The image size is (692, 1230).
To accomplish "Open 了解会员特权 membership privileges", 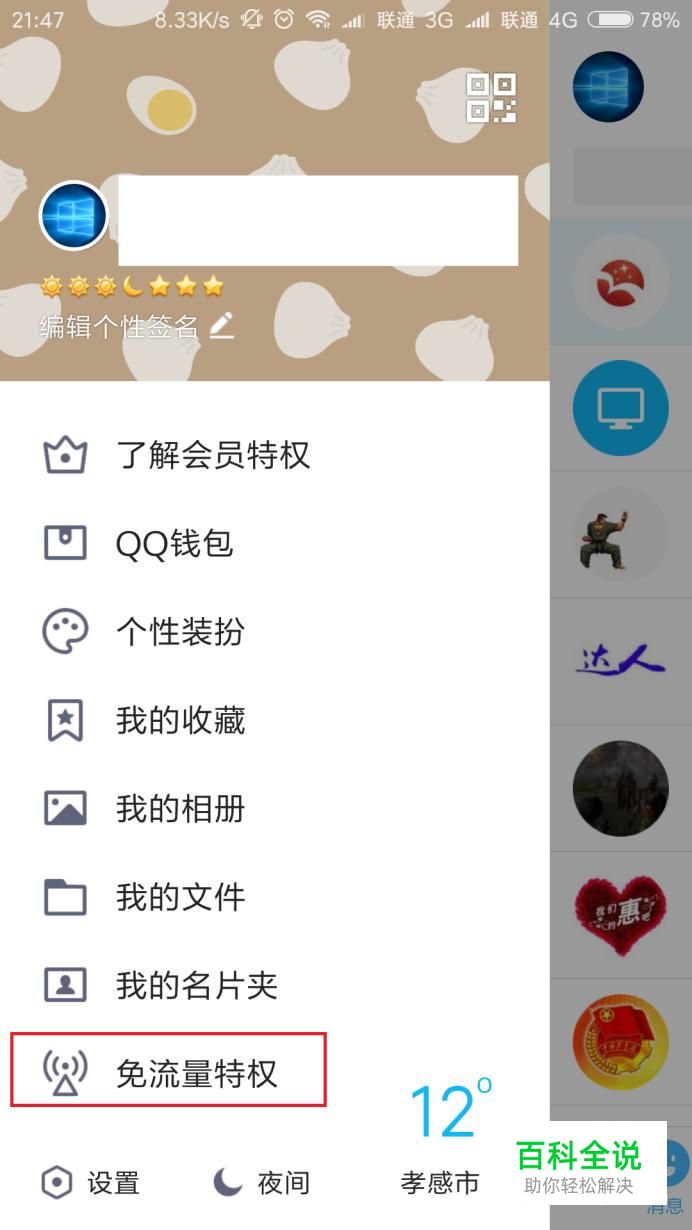I will (x=212, y=455).
